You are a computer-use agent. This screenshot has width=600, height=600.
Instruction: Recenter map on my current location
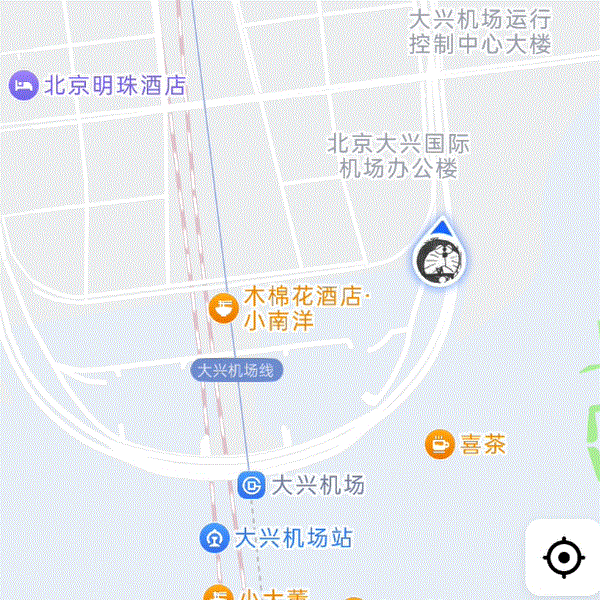tap(563, 557)
